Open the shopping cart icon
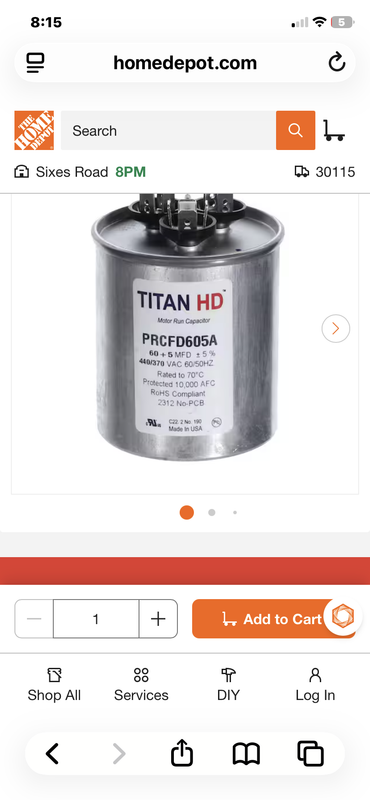Screen dimensions: 370x800 (x=334, y=131)
